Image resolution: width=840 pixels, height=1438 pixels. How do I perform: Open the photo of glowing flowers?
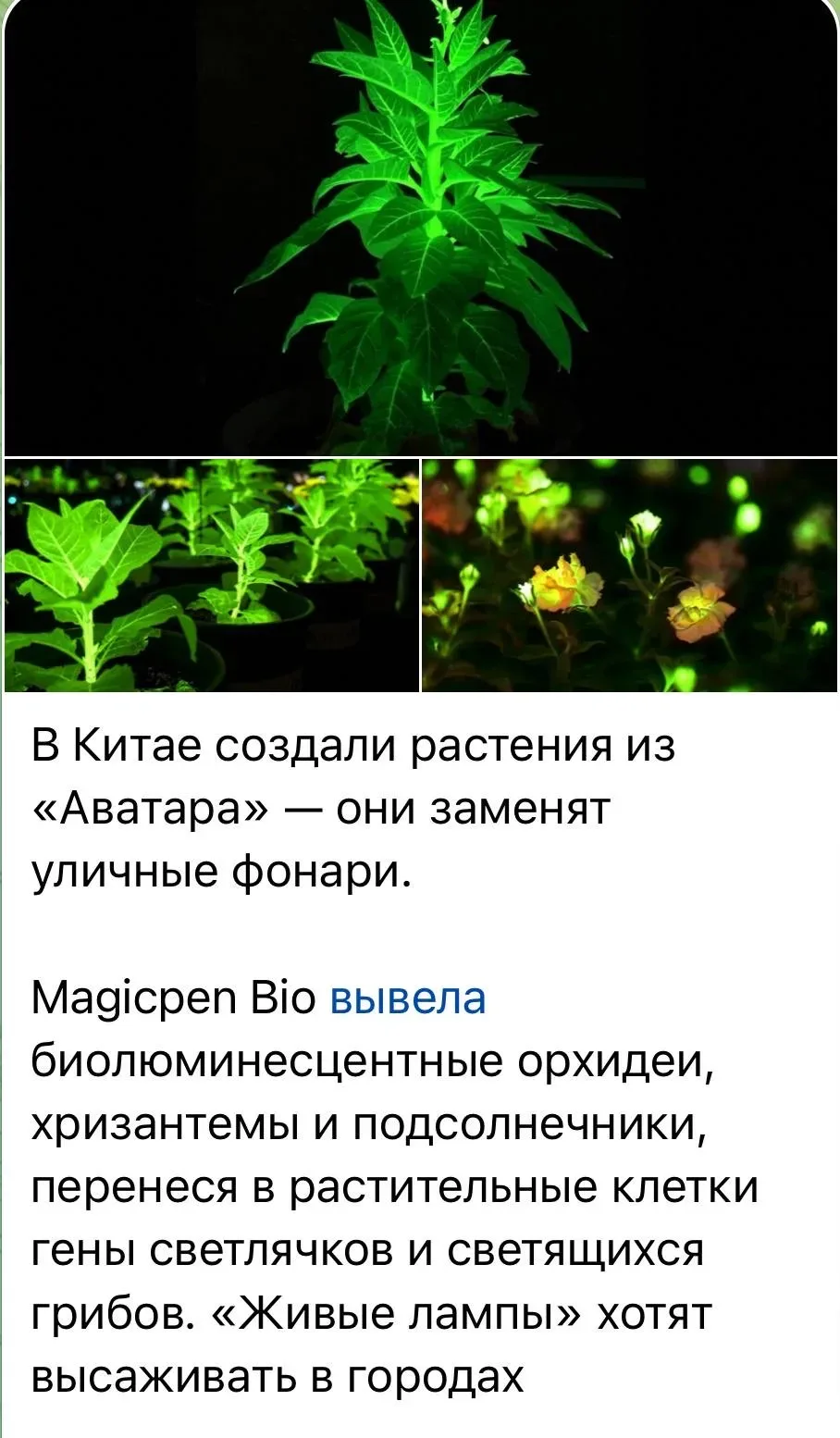[x=629, y=575]
